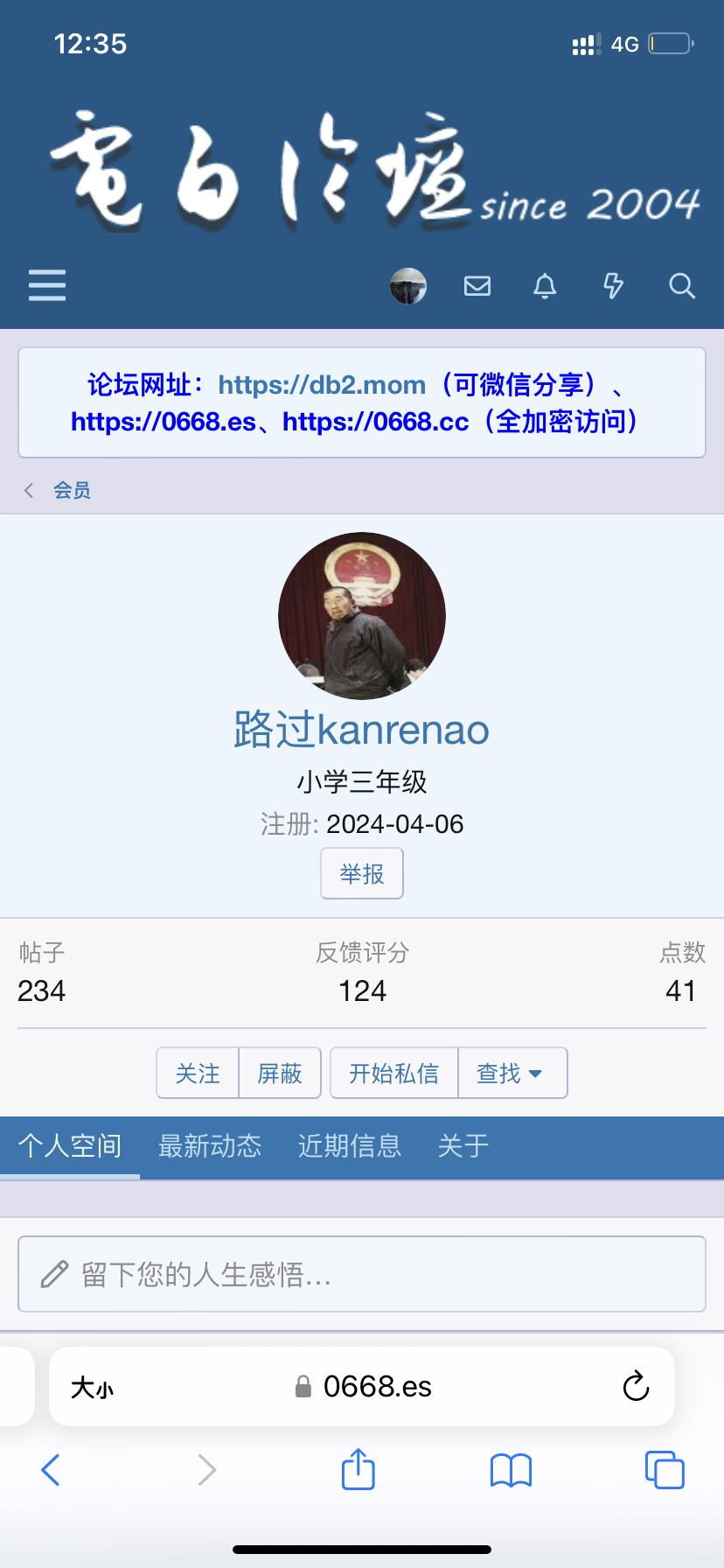Open the notifications bell
724x1568 pixels.
click(x=545, y=286)
